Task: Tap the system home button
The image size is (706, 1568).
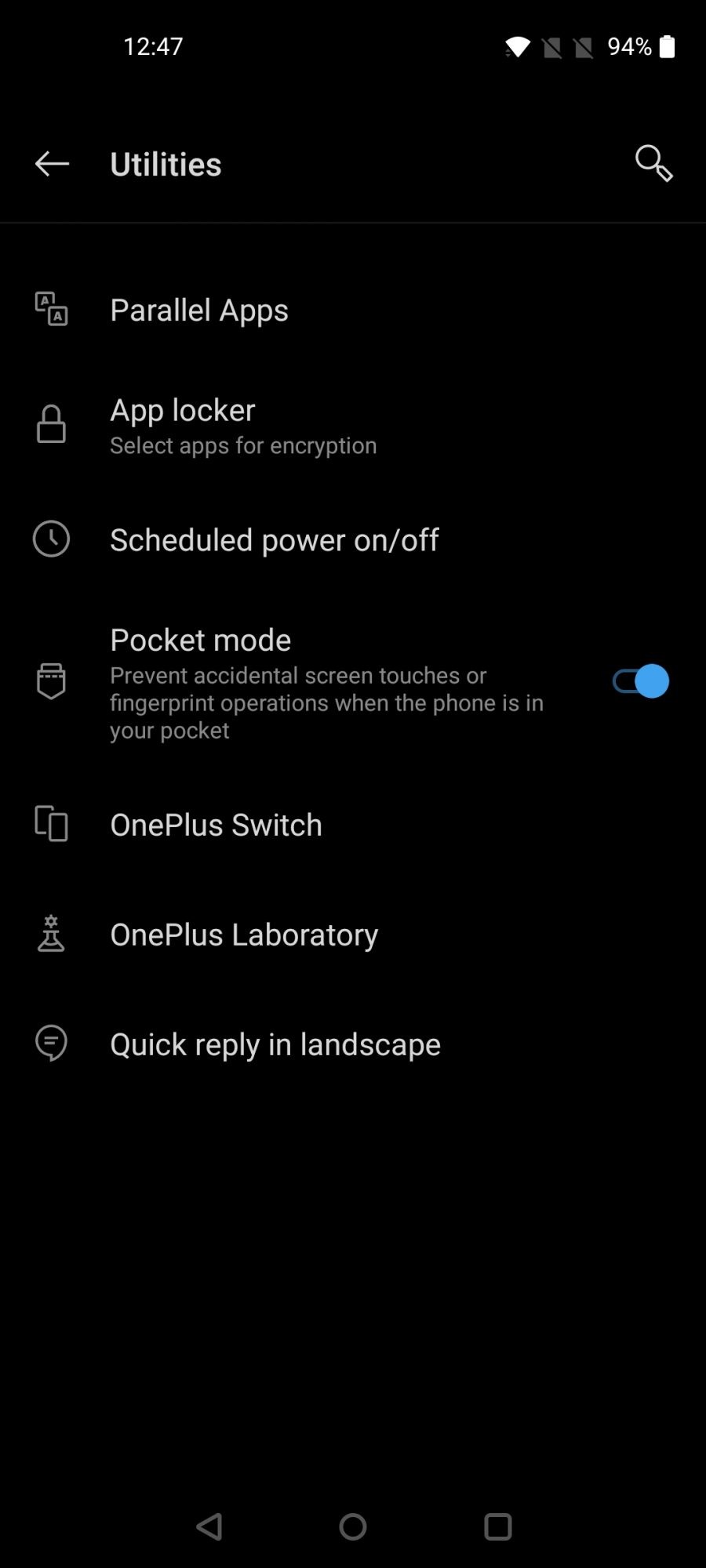Action: [x=353, y=1526]
